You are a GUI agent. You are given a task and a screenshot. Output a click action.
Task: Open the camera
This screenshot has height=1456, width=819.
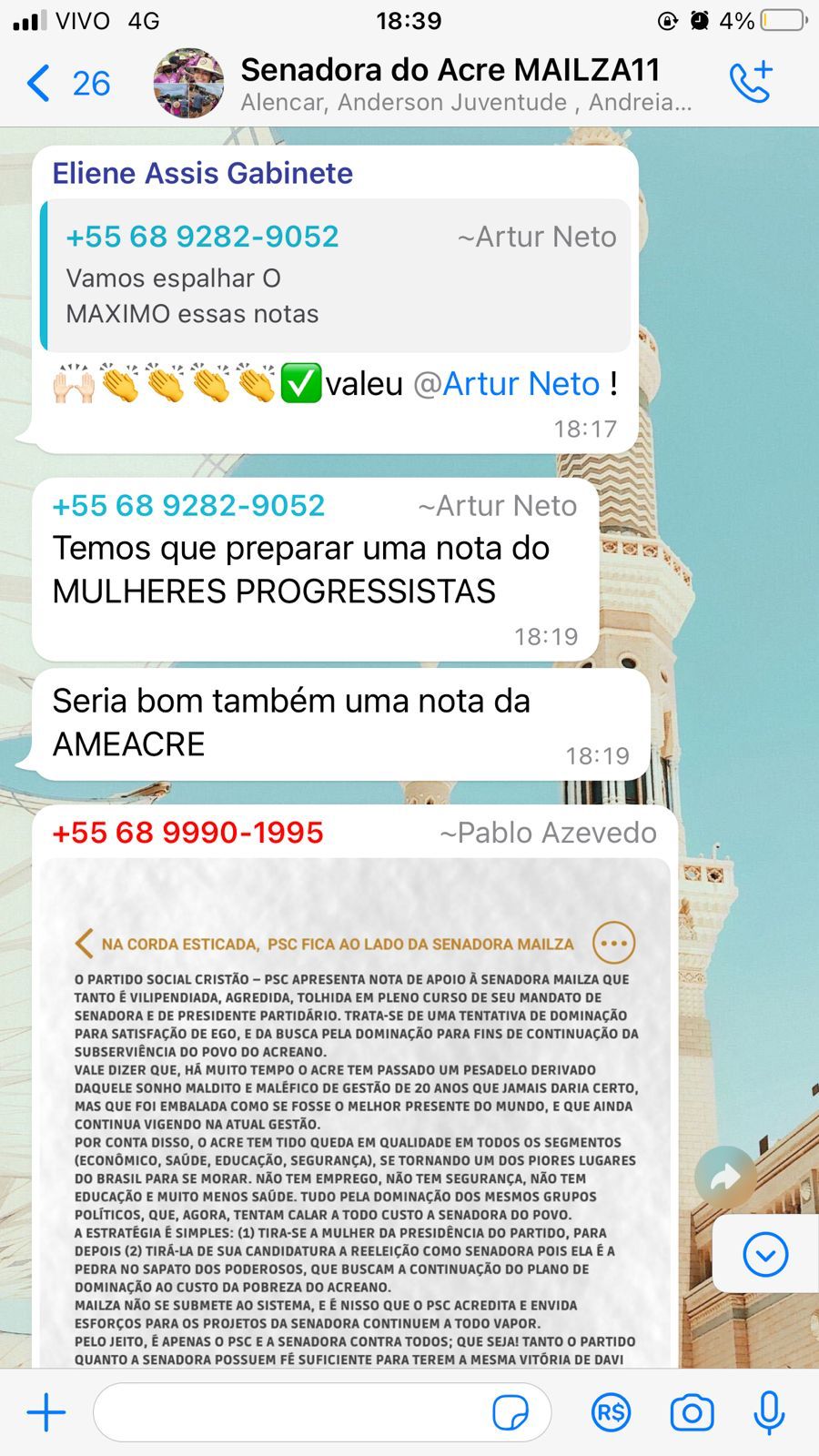click(x=692, y=1413)
